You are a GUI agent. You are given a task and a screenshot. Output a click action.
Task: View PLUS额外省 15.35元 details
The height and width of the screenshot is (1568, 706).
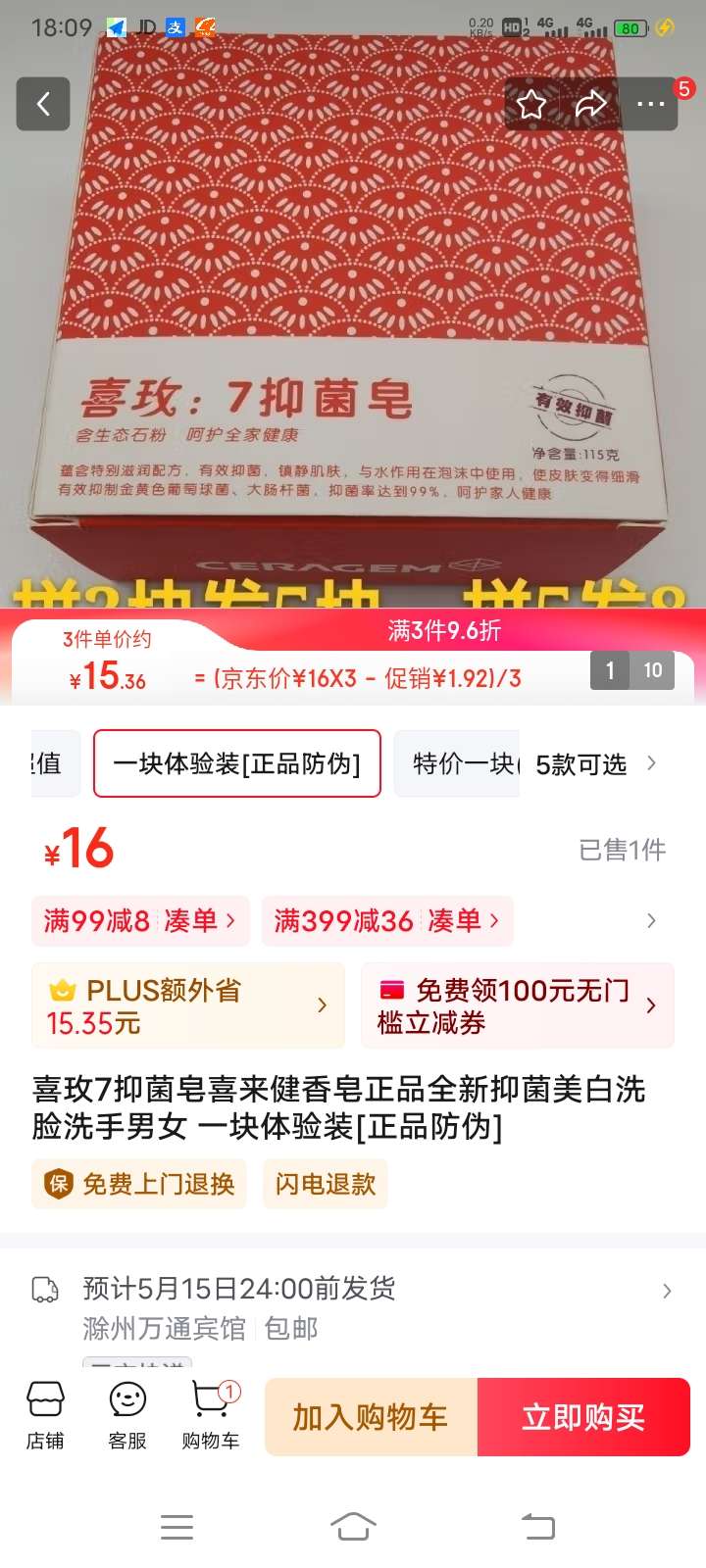(188, 1005)
